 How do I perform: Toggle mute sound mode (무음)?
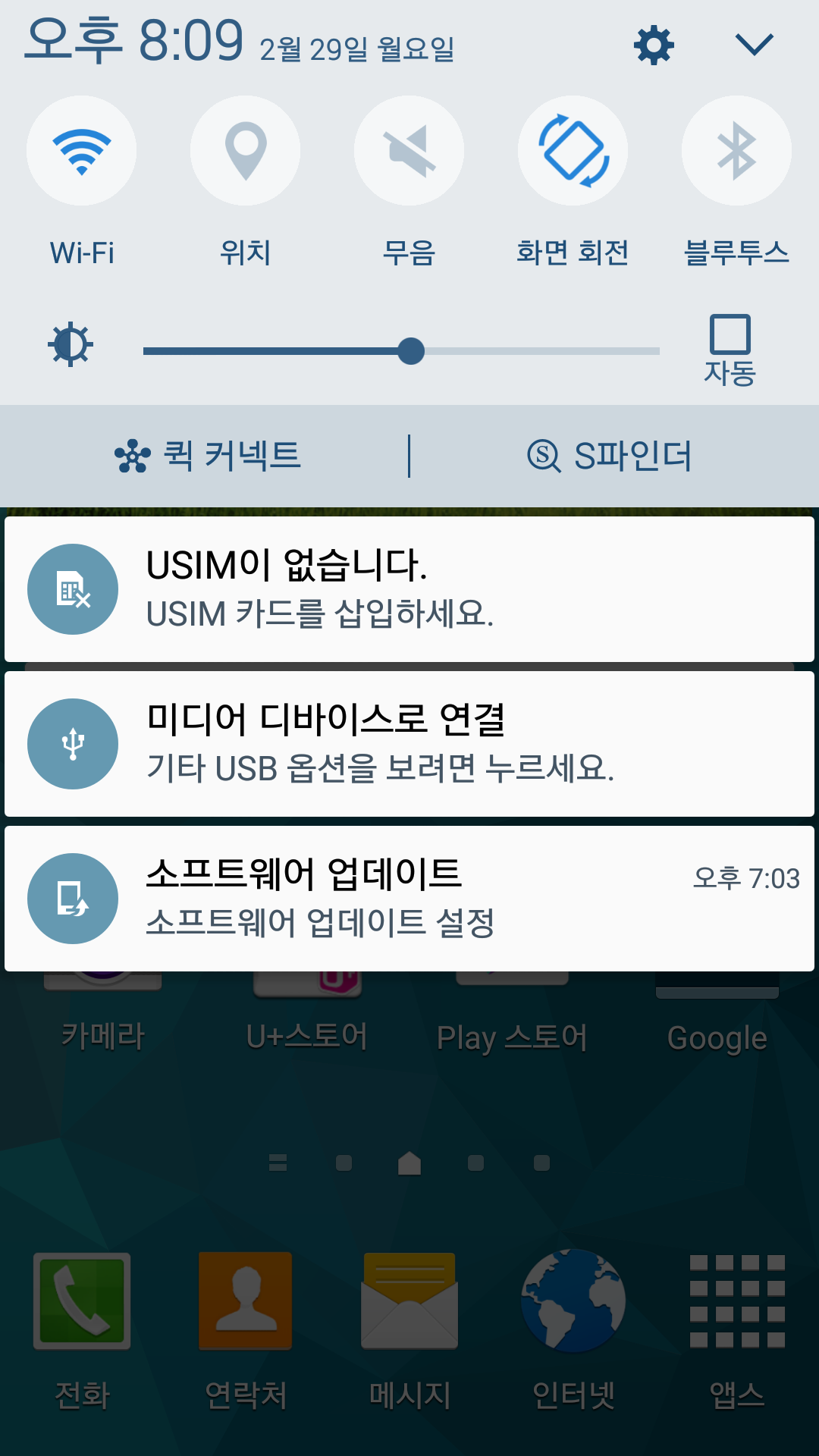409,151
